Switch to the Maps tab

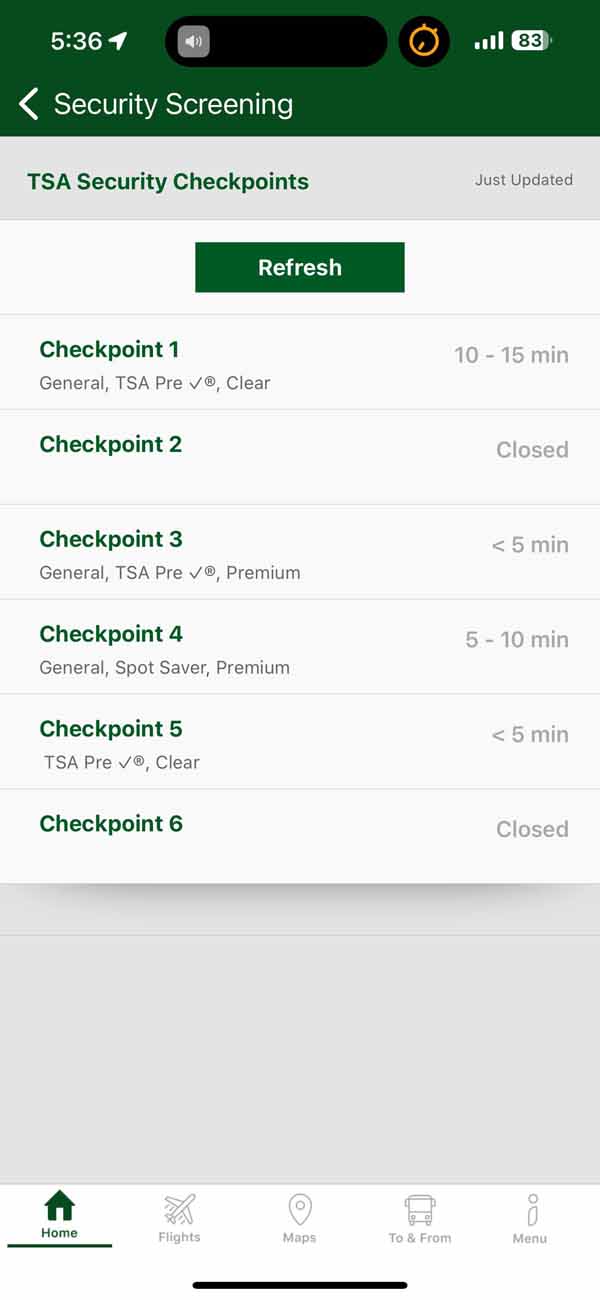(x=299, y=1216)
